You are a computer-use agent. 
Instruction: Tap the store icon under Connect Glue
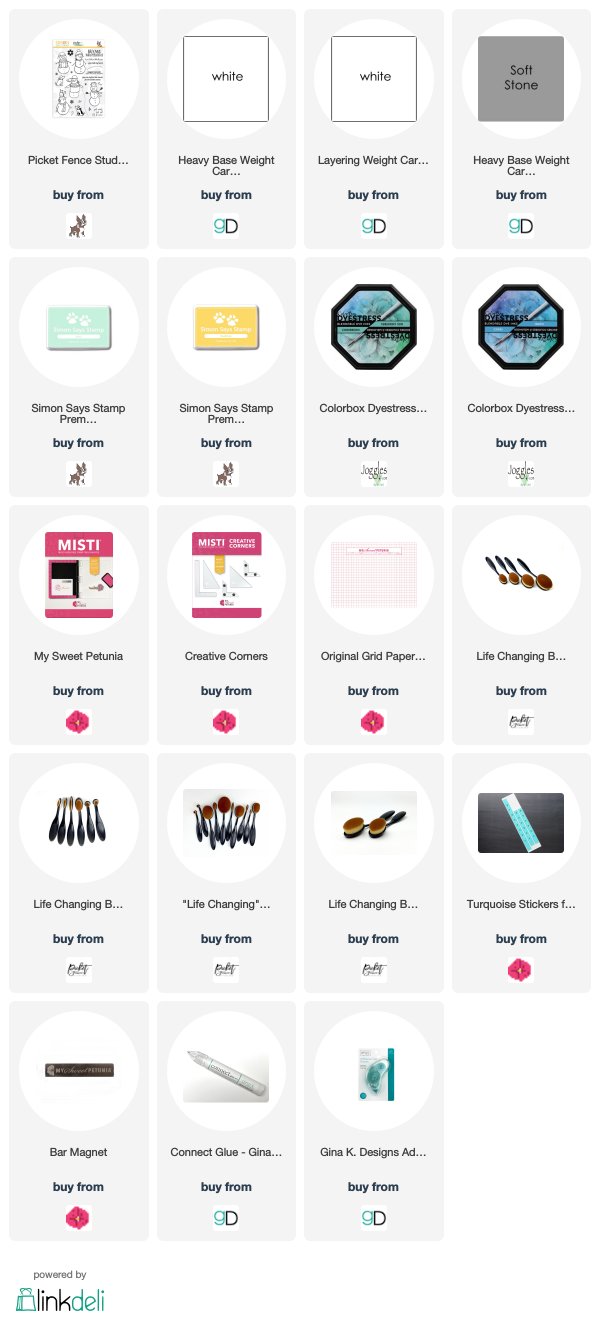(226, 1217)
